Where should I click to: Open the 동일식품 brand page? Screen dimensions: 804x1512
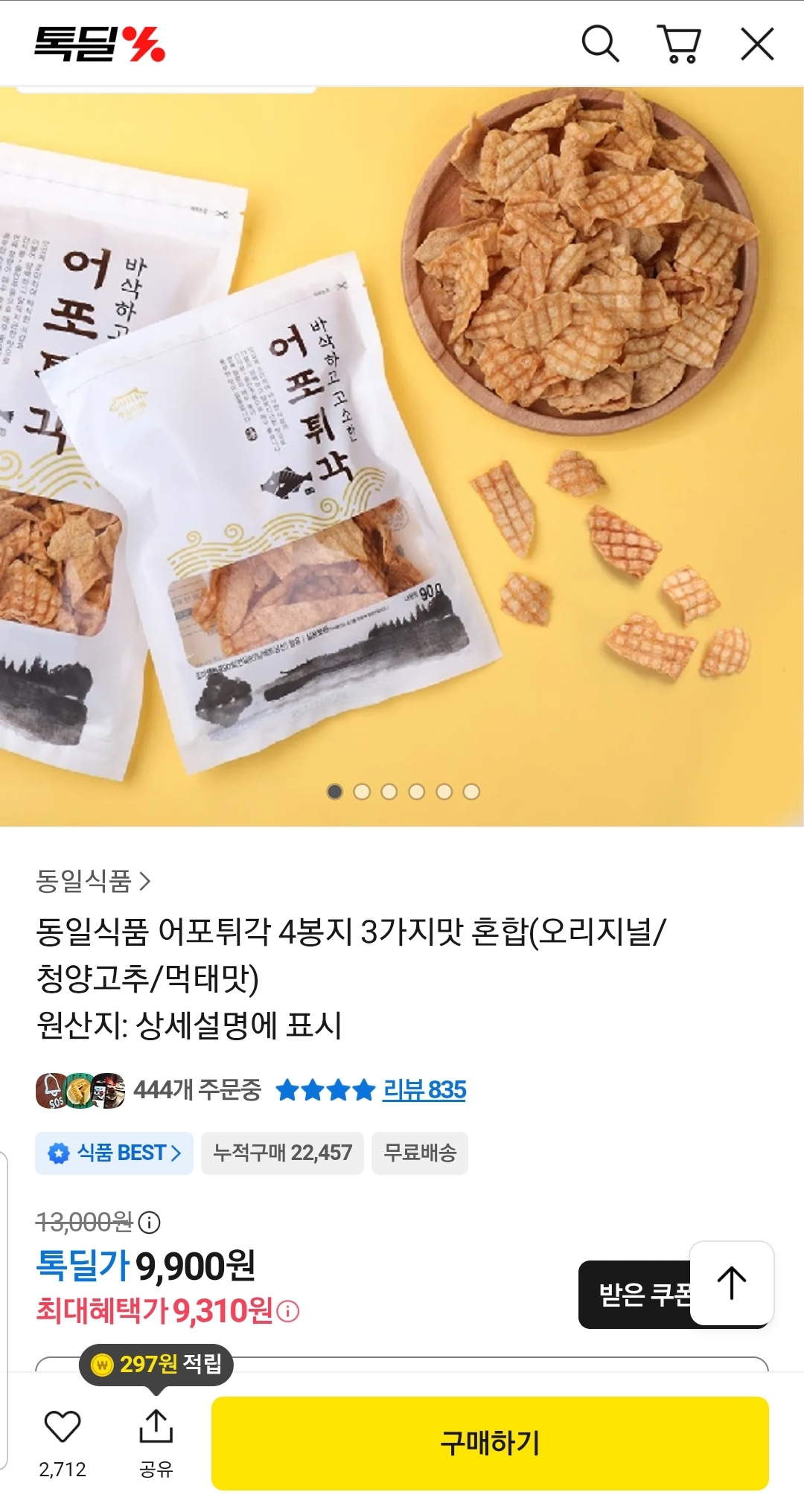click(94, 882)
